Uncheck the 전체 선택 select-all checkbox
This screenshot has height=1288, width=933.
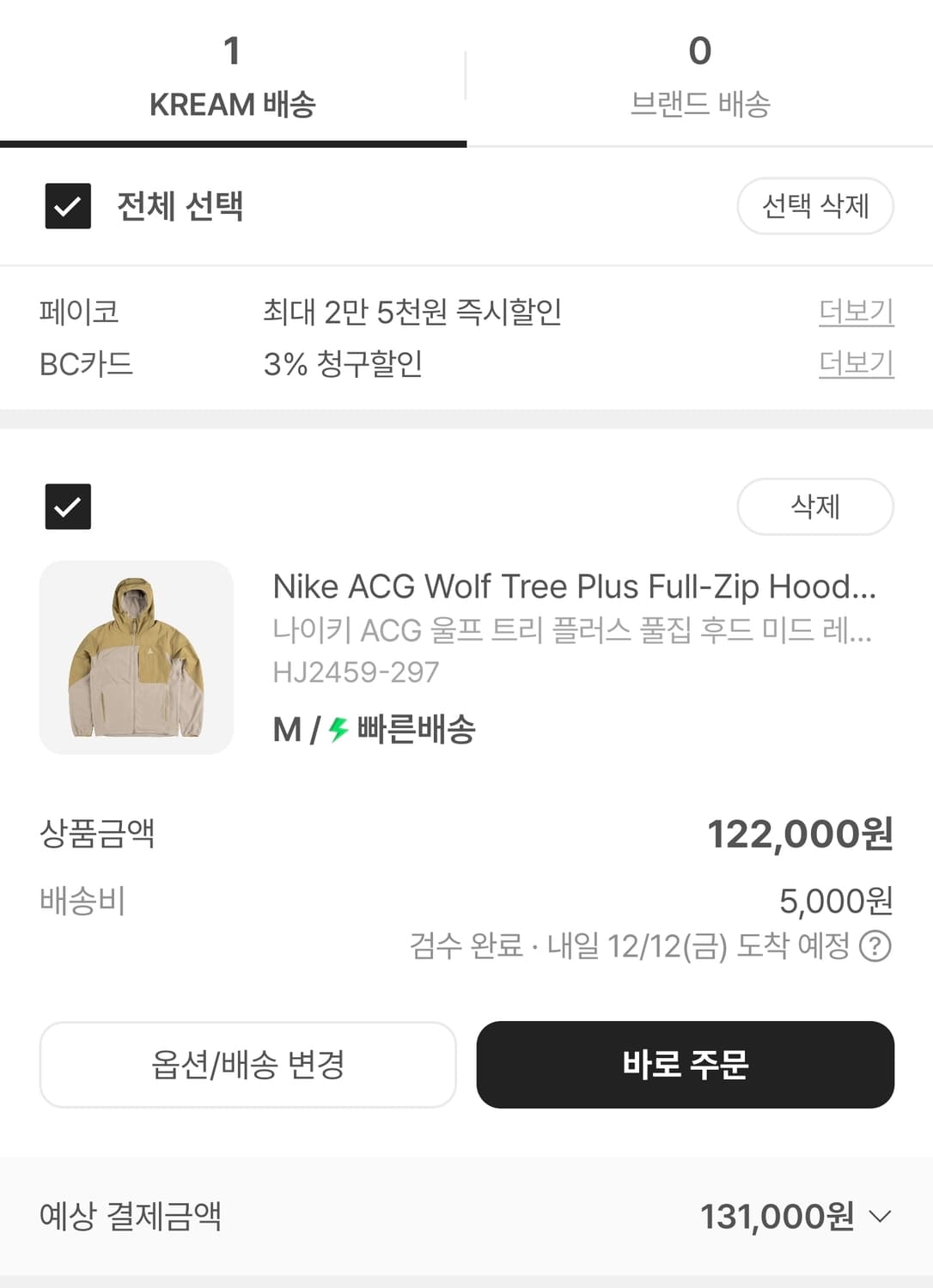pos(68,206)
